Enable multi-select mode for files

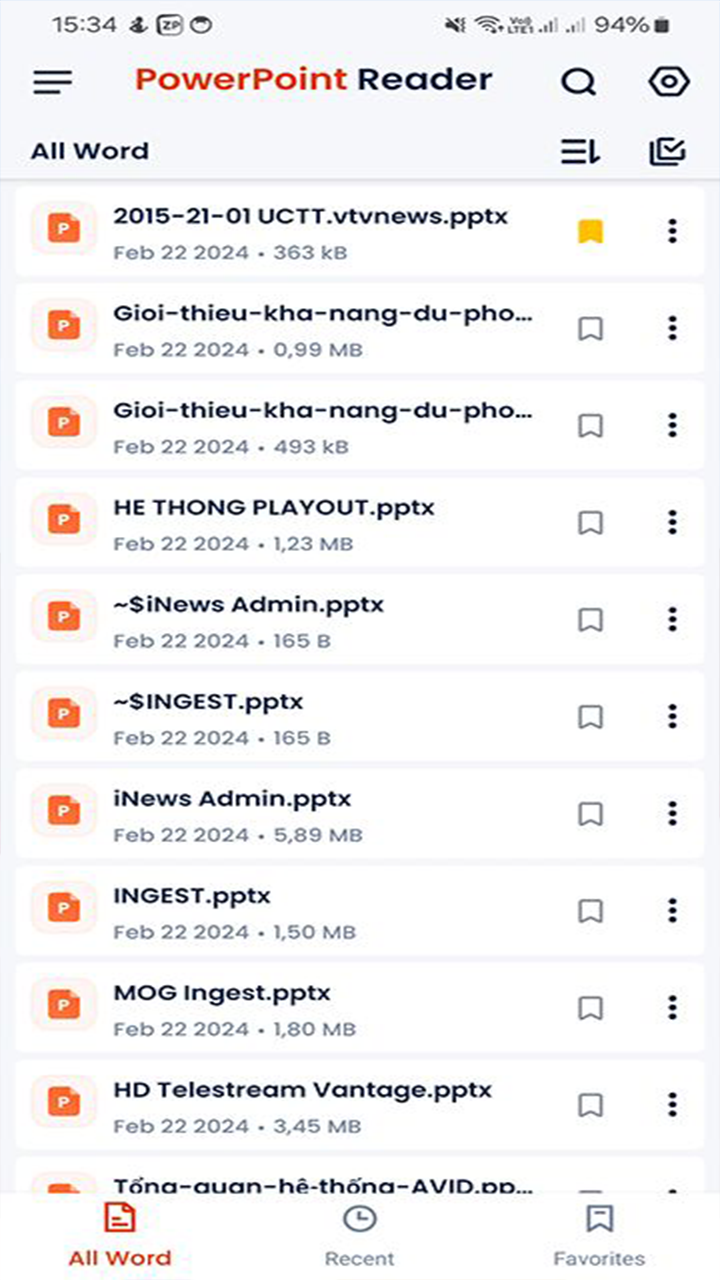click(x=667, y=152)
